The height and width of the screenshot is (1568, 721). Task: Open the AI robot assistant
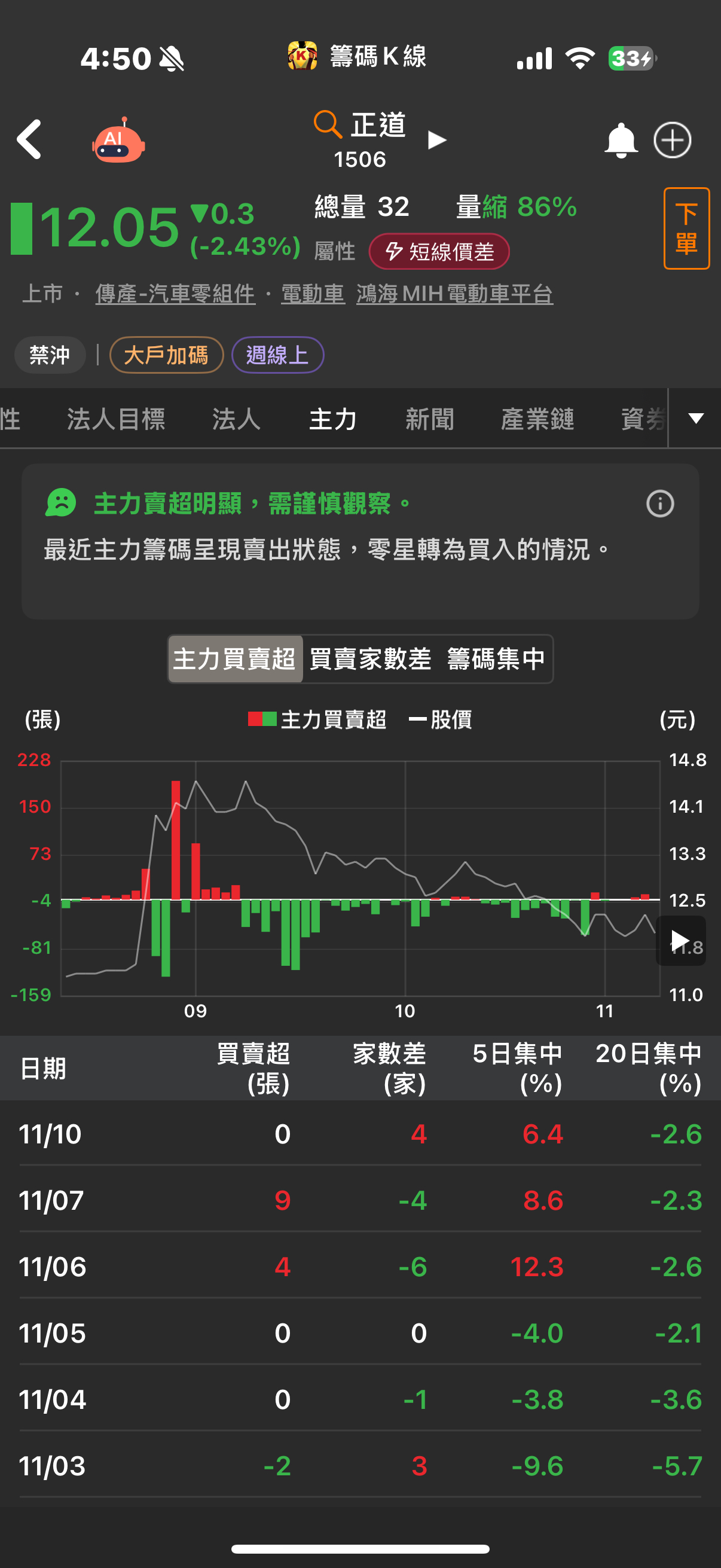118,141
